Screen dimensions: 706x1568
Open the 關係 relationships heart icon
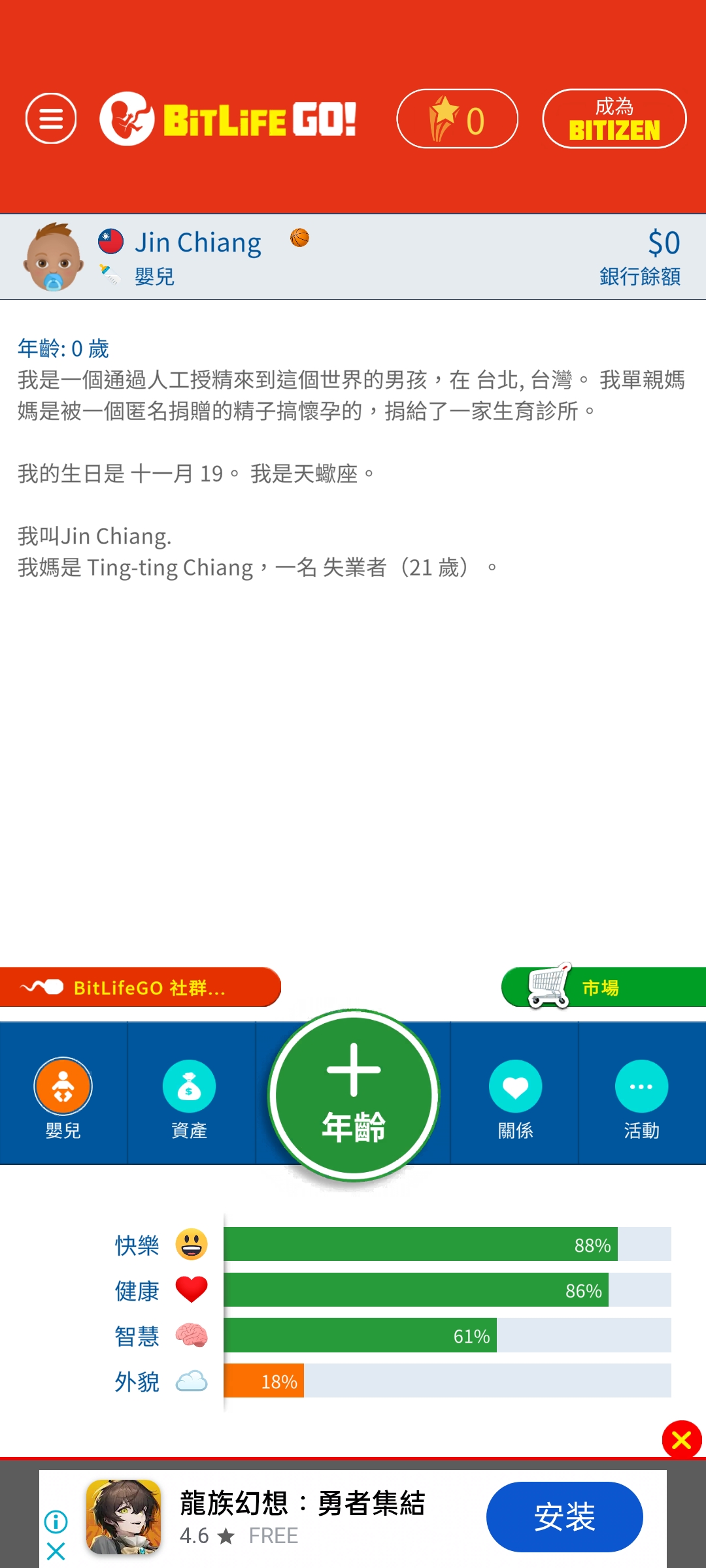516,1086
